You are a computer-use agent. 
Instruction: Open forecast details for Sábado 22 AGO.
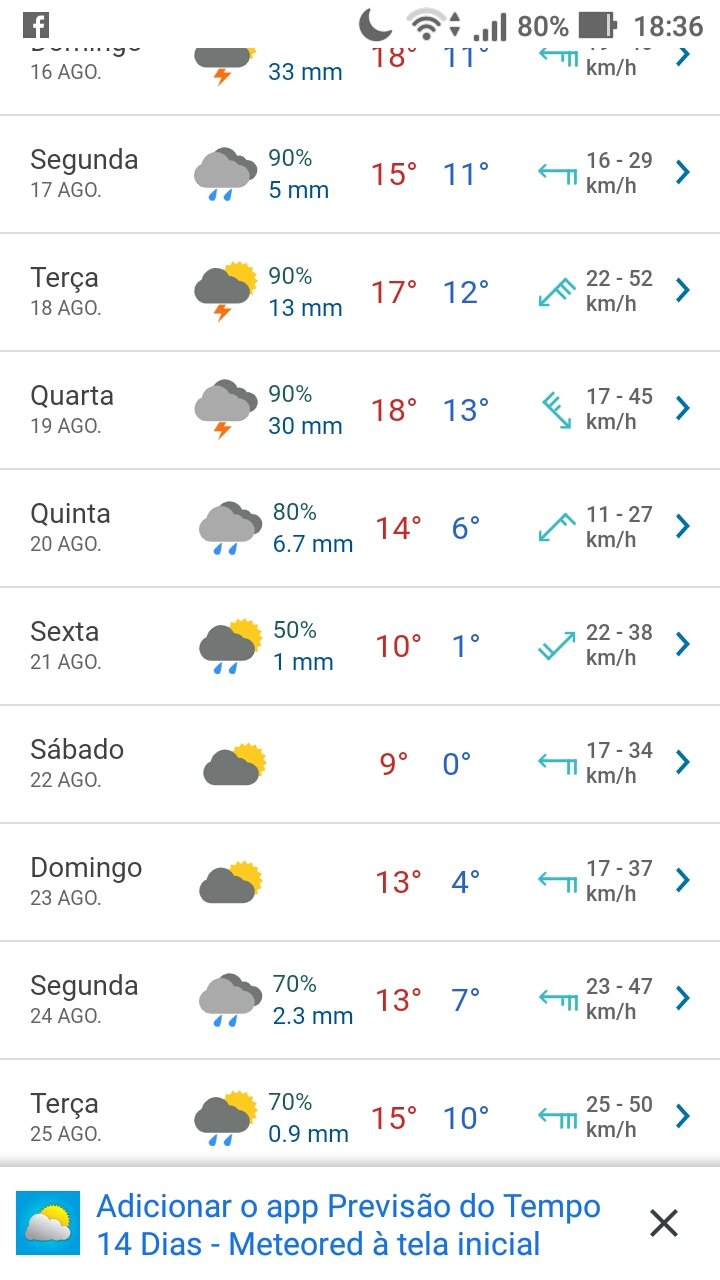pos(360,764)
